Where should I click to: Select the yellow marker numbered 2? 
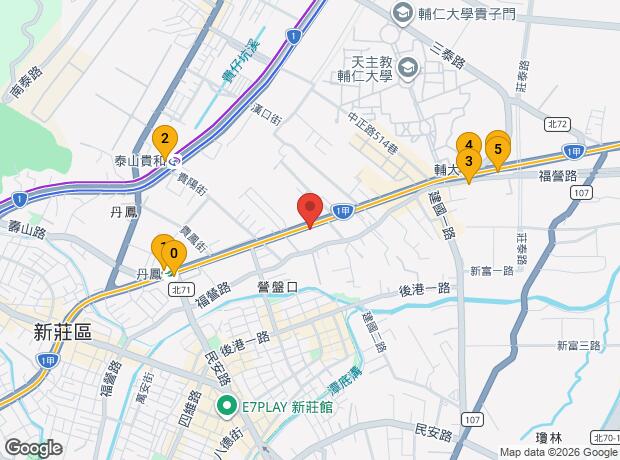click(x=164, y=139)
